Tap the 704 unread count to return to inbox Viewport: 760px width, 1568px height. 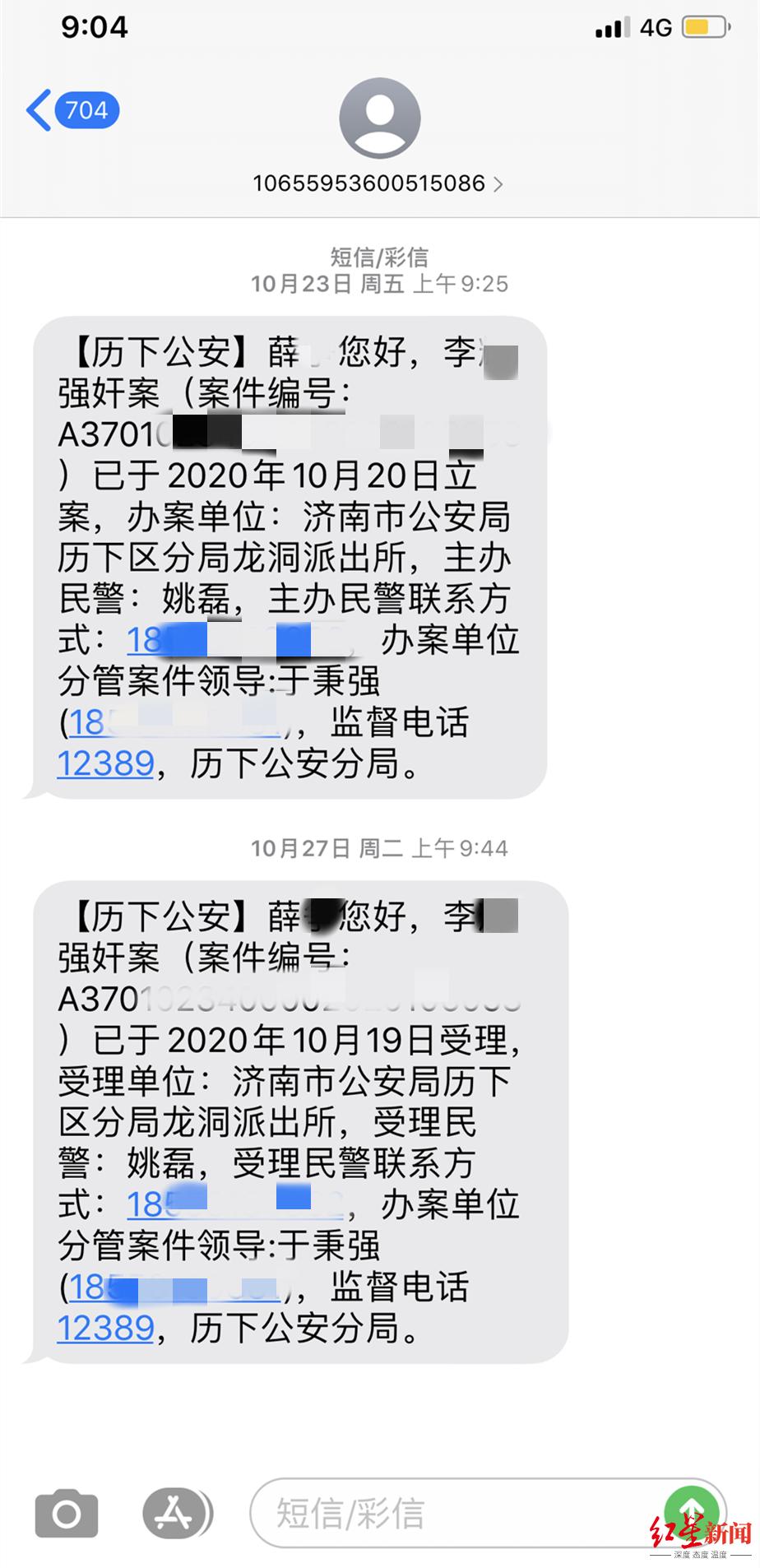tap(85, 109)
